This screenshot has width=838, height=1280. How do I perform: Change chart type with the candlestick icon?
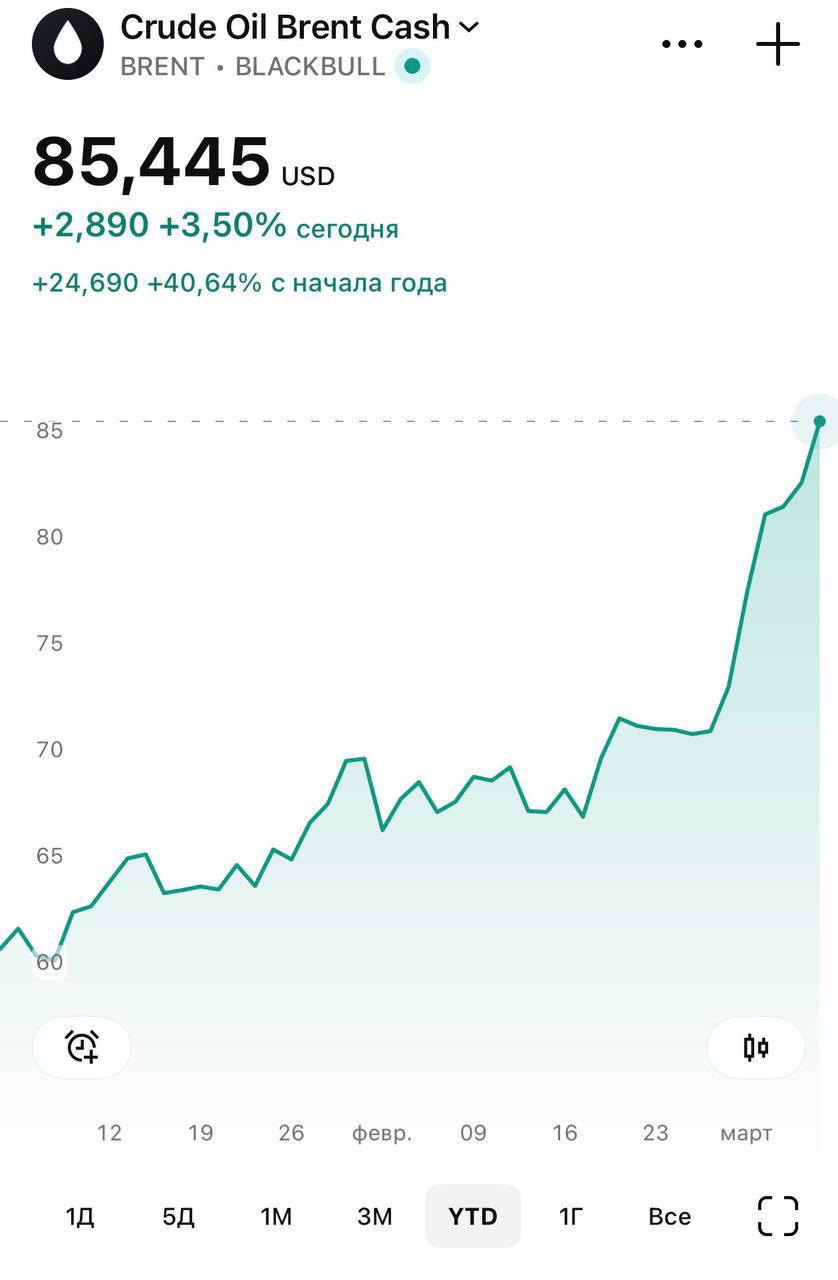pyautogui.click(x=756, y=1047)
